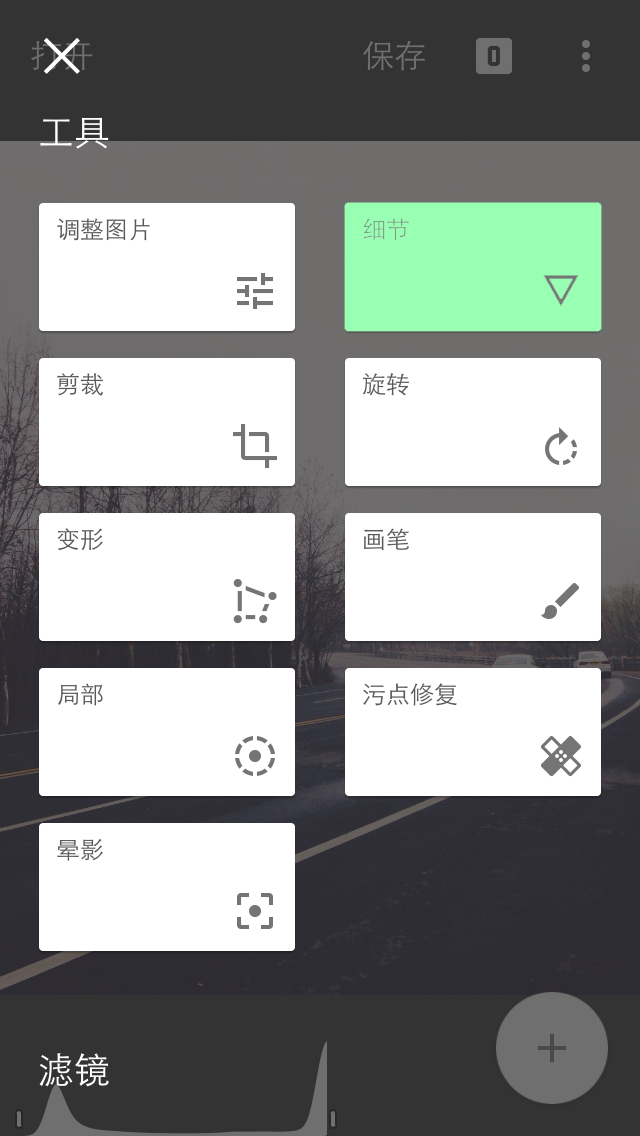640x1136 pixels.
Task: Open the edit stack counter showing 0
Action: (493, 56)
